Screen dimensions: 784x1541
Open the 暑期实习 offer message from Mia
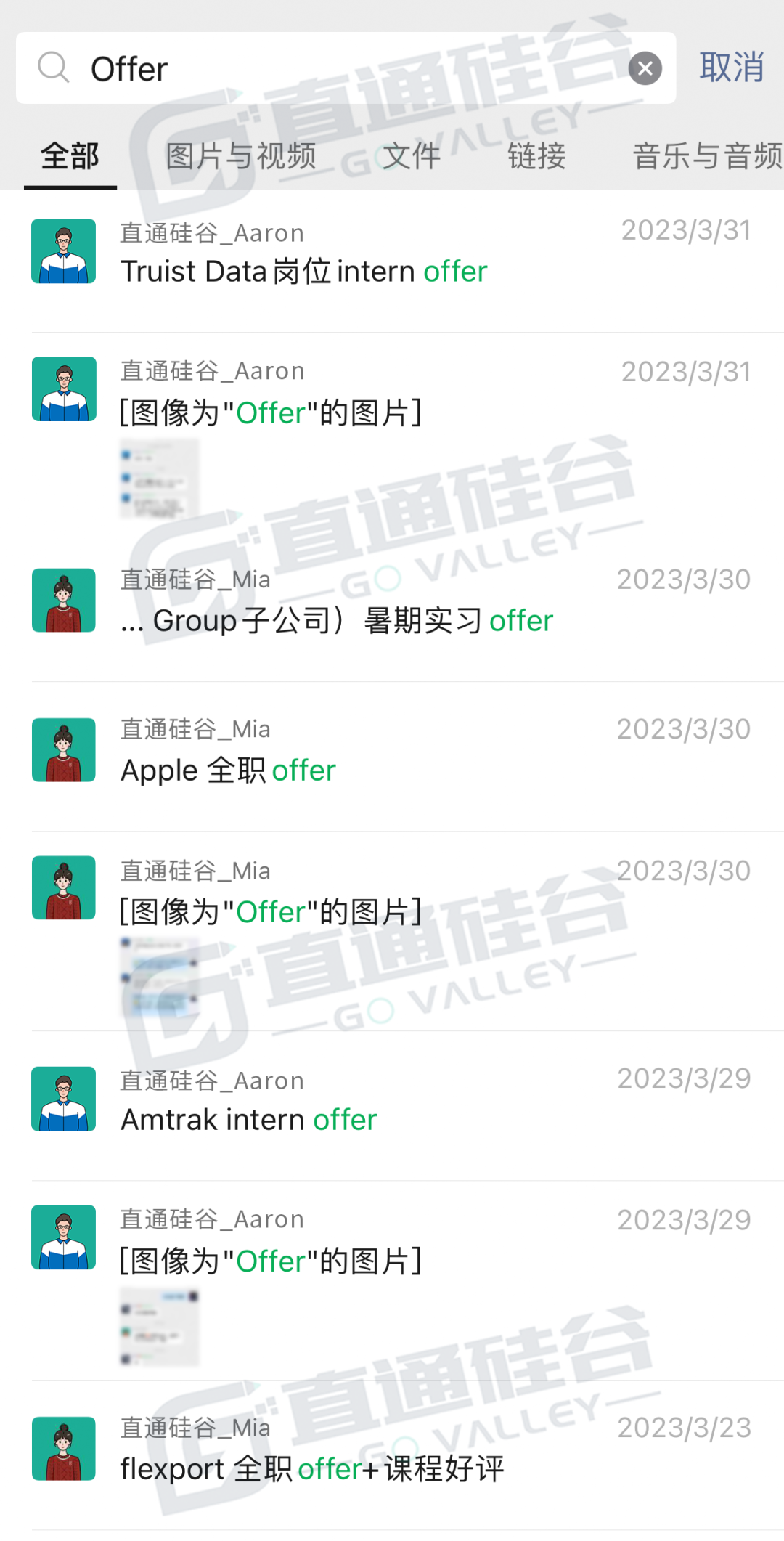(x=392, y=606)
